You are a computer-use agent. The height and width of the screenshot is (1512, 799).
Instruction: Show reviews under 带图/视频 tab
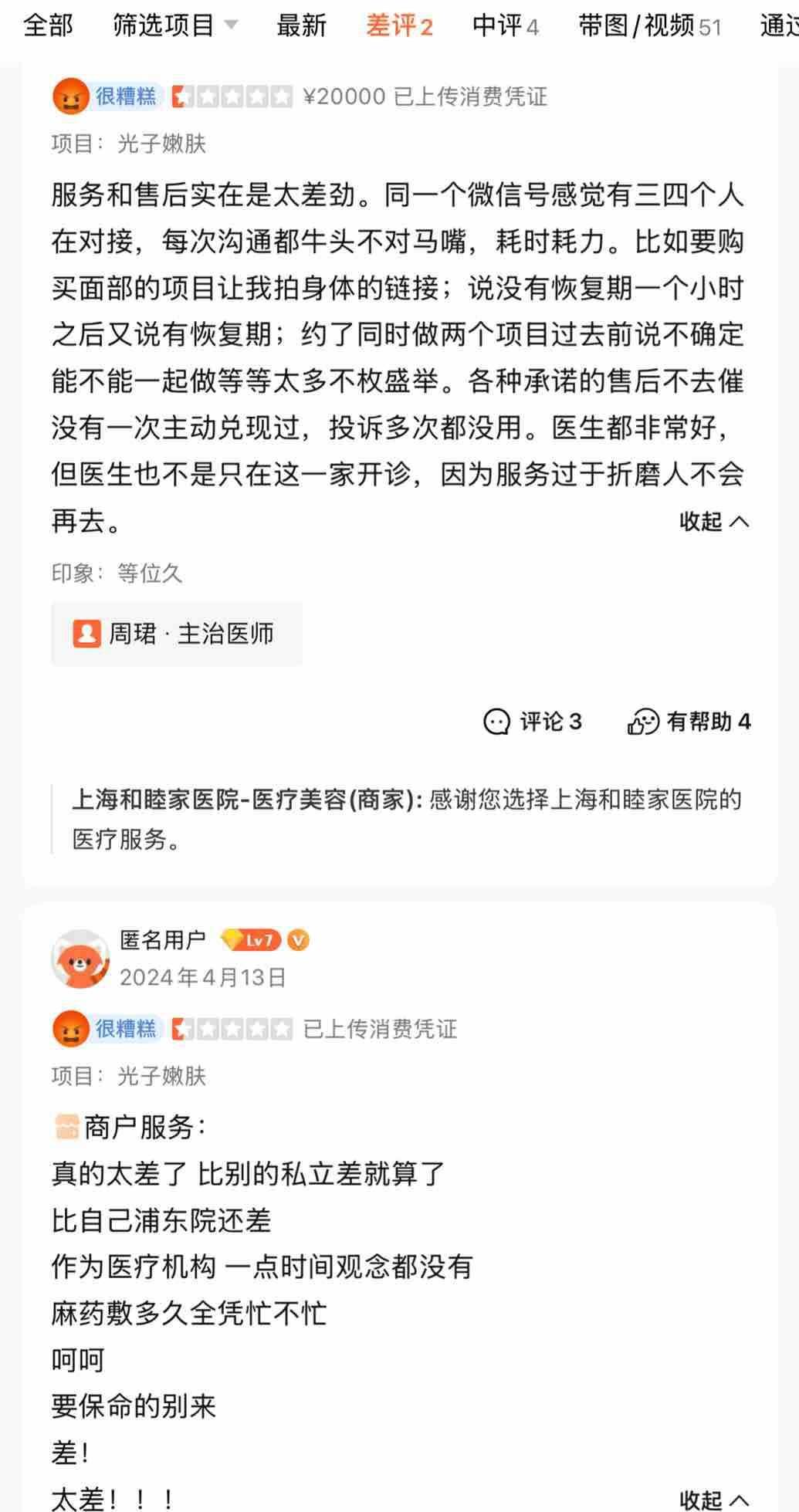pyautogui.click(x=649, y=25)
